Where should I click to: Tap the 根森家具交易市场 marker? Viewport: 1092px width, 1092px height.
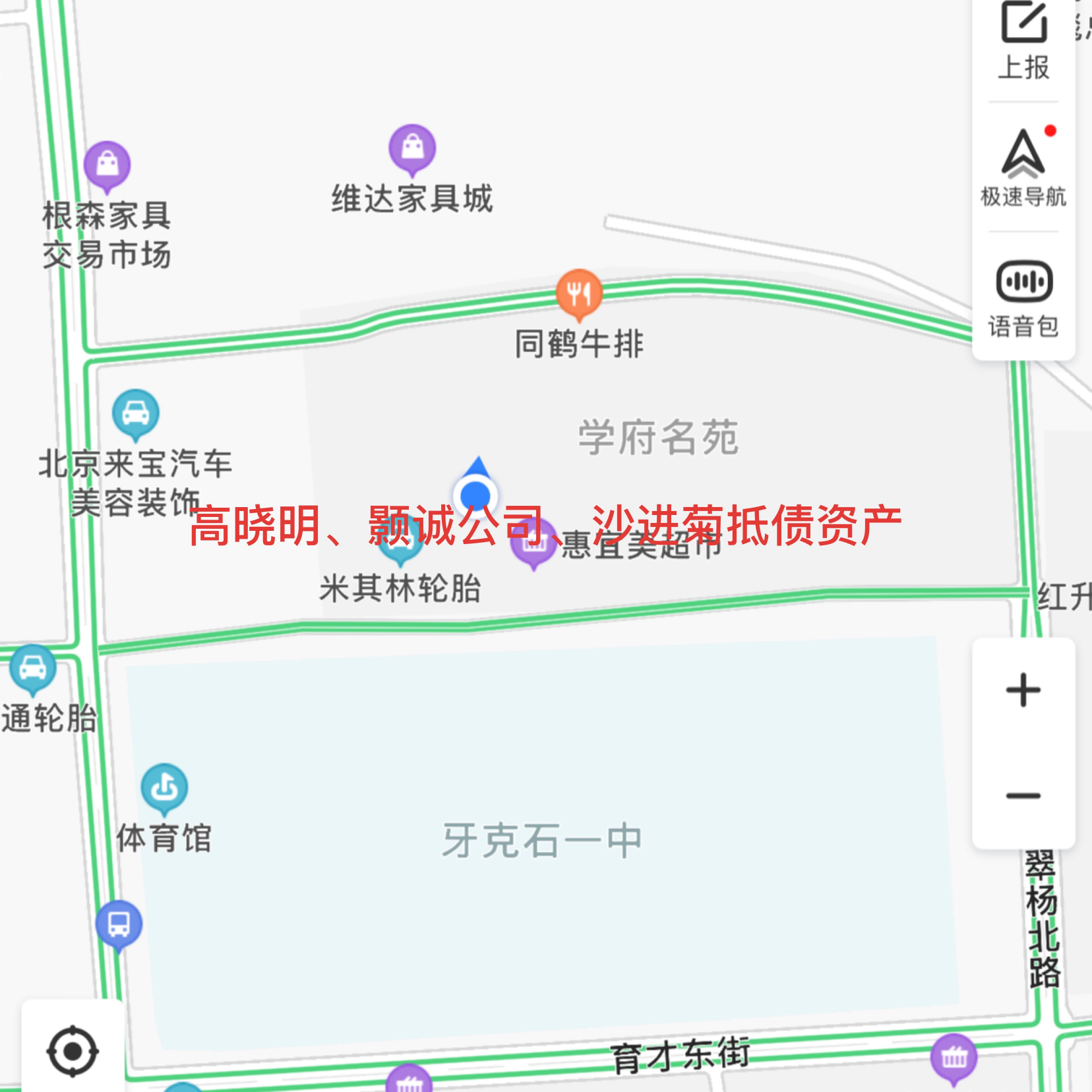point(107,165)
